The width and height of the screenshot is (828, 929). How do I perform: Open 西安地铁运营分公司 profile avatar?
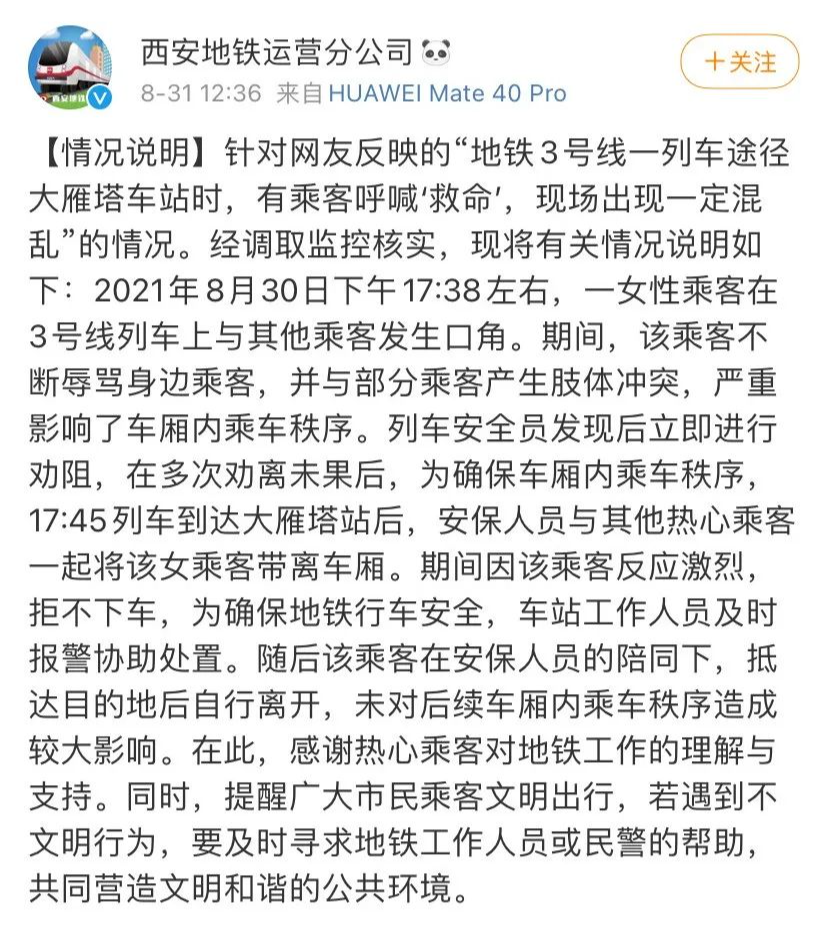click(x=70, y=68)
